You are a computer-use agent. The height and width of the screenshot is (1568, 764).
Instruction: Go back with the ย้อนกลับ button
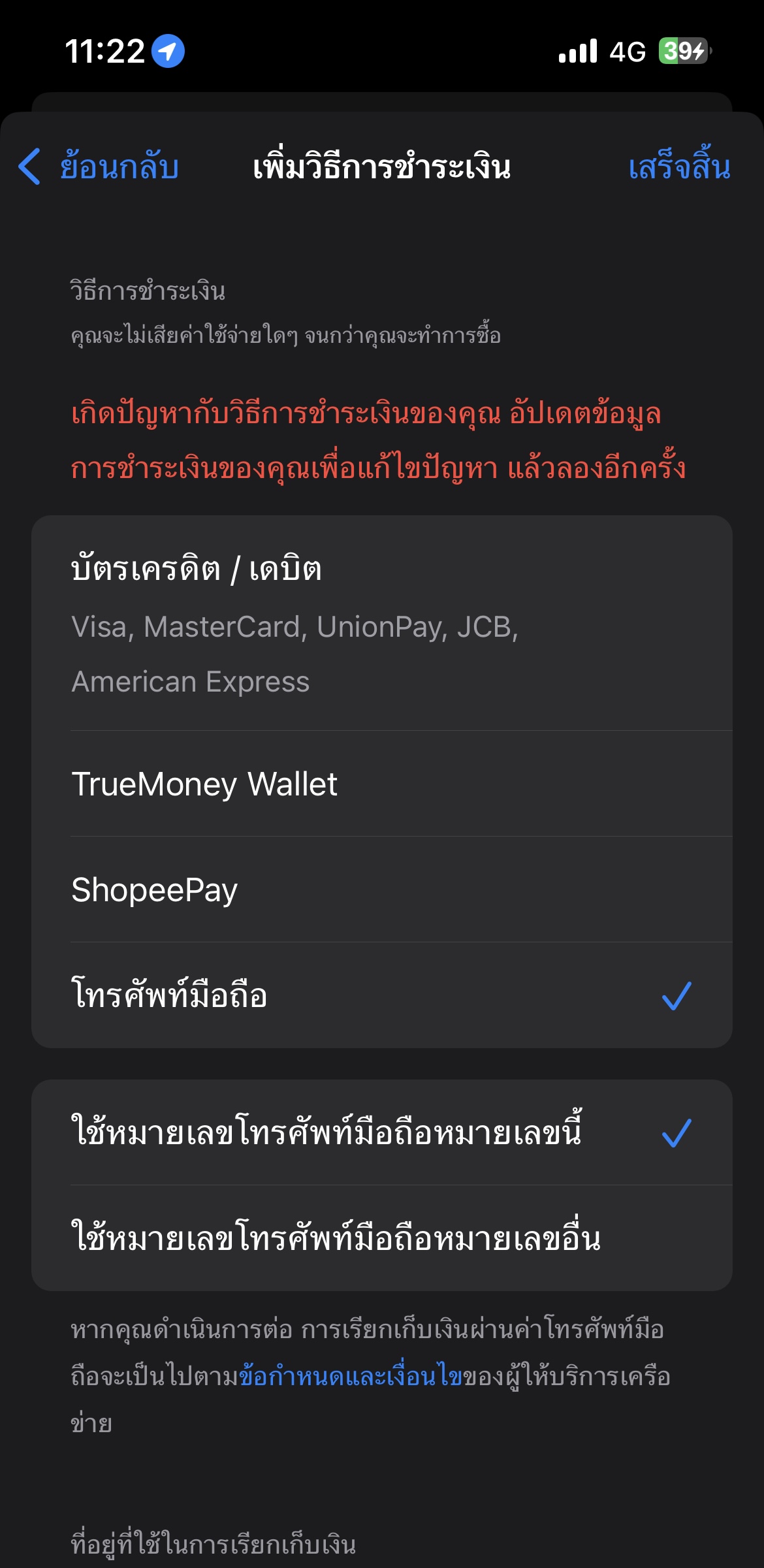coord(99,167)
